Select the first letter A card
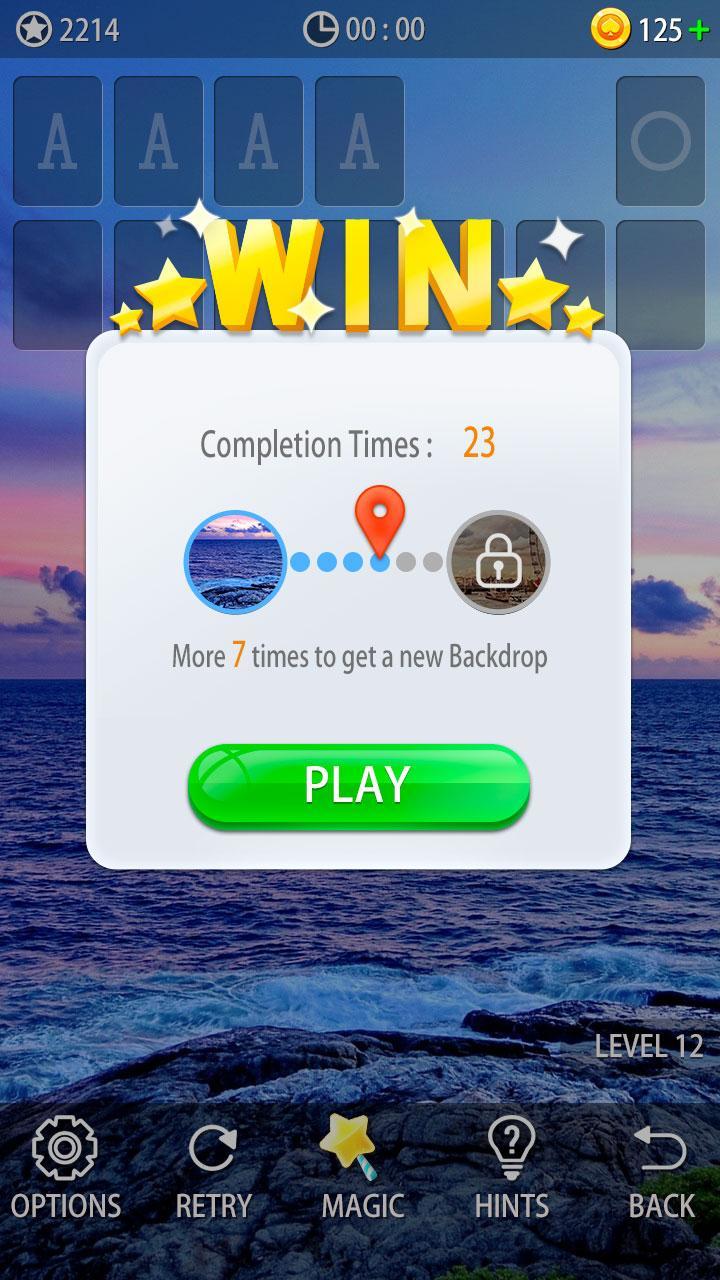This screenshot has height=1280, width=720. click(x=57, y=140)
